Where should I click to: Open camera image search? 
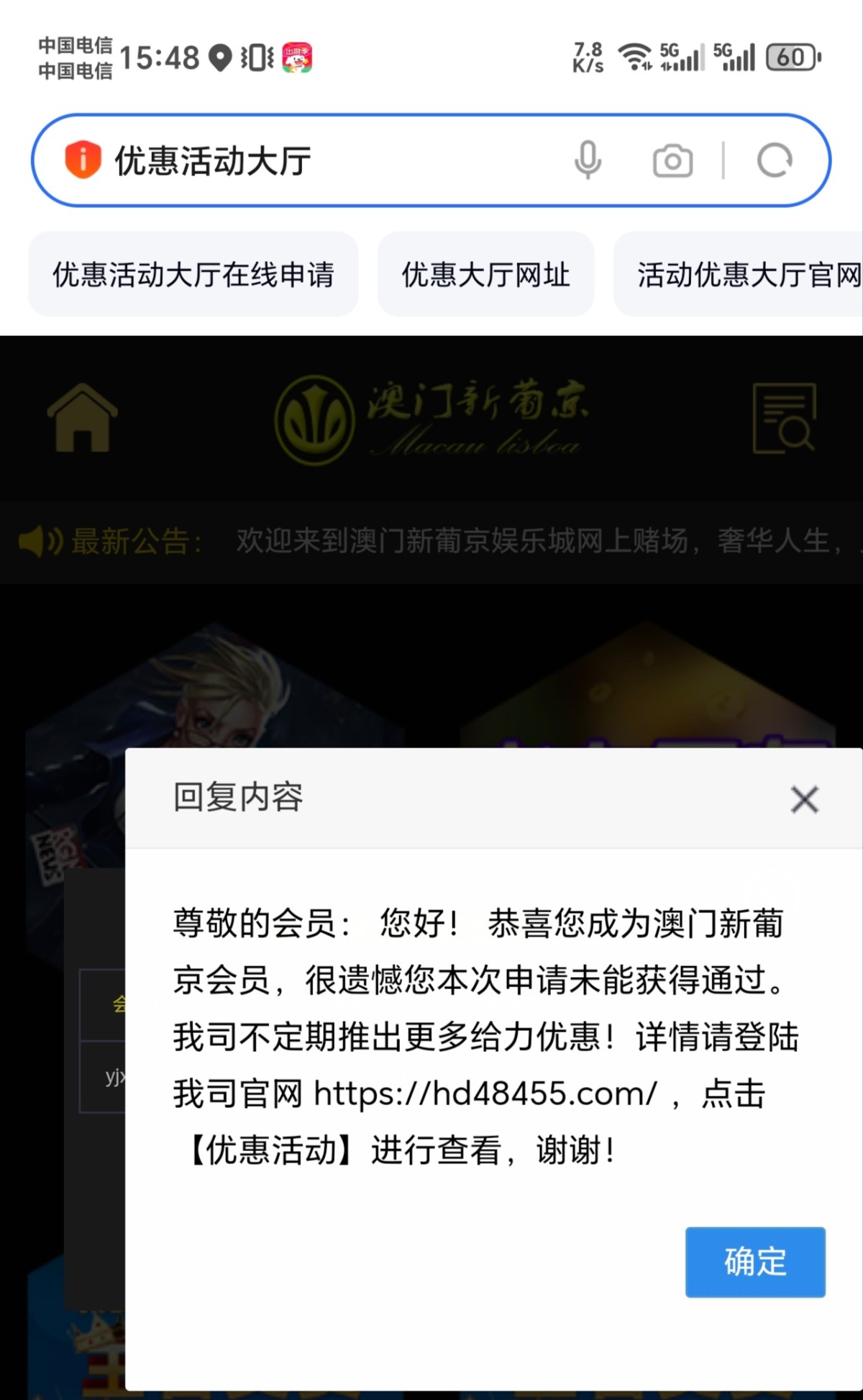tap(672, 160)
